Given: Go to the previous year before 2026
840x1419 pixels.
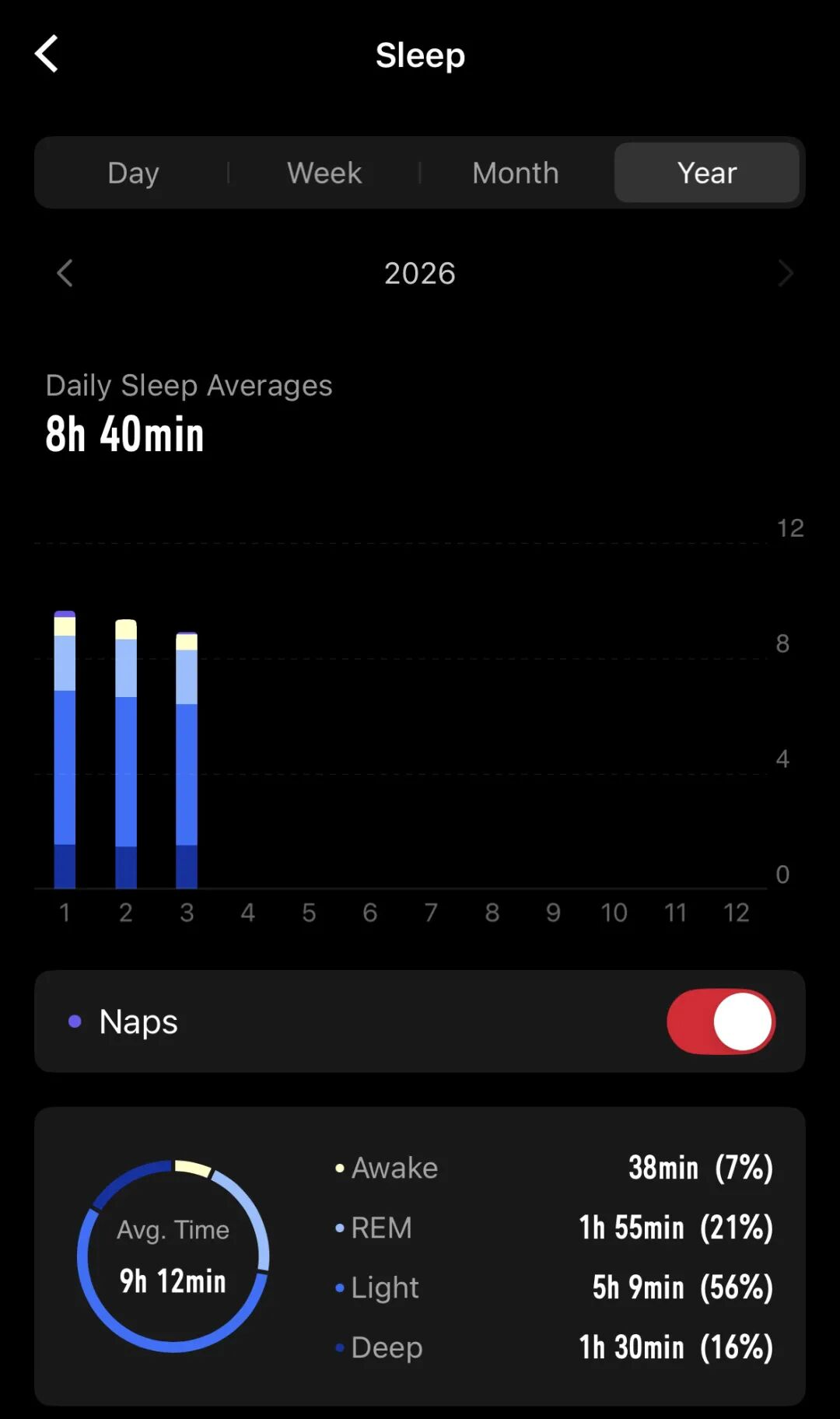Looking at the screenshot, I should click(65, 273).
